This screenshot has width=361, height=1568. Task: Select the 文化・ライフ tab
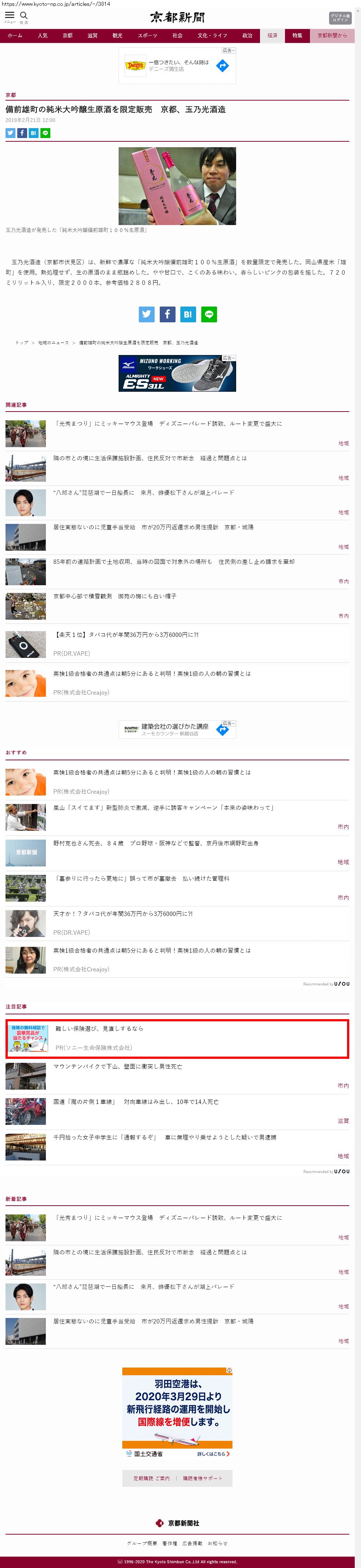tap(212, 35)
